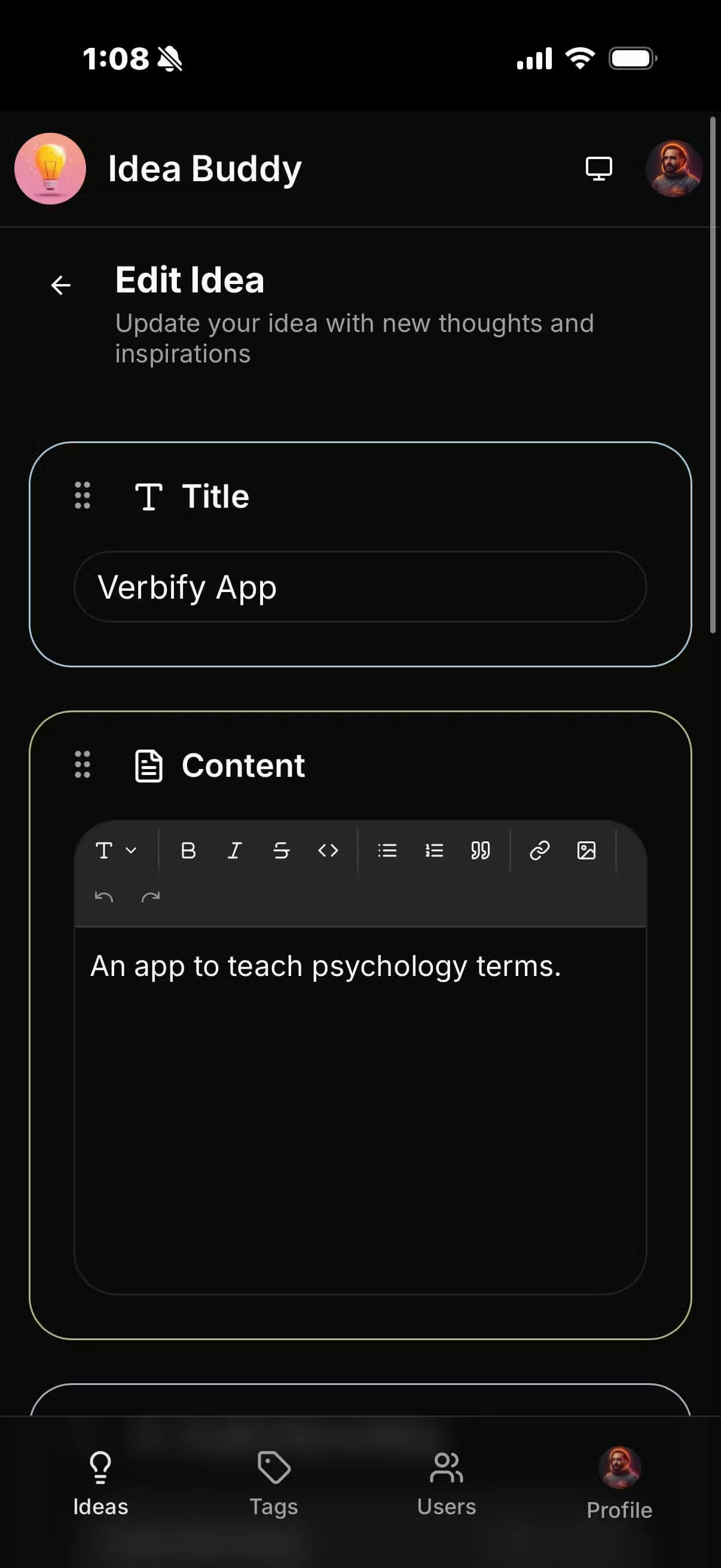Insert a blockquote

(480, 850)
